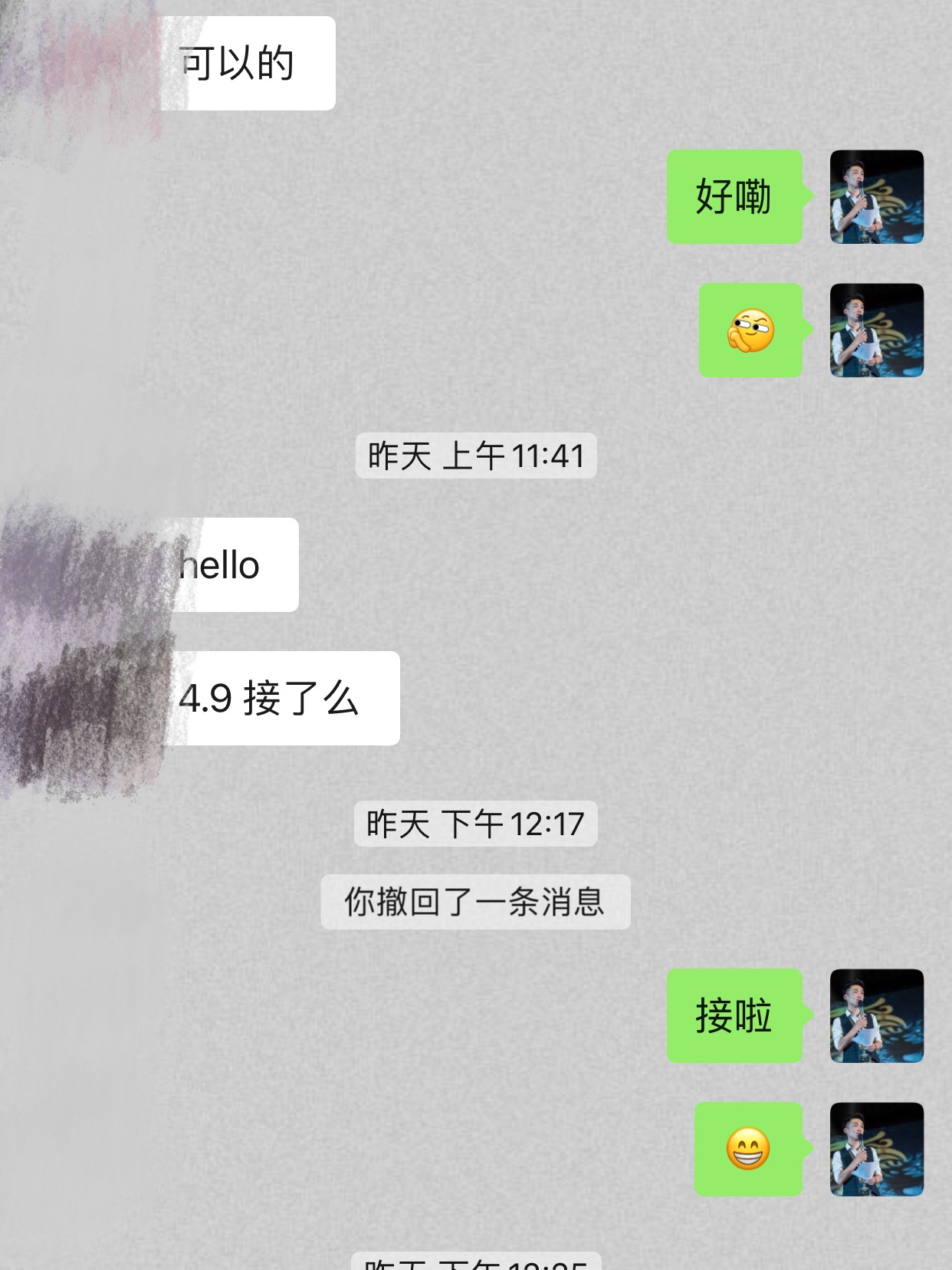Open the profile avatar beside 接啦

click(876, 1016)
